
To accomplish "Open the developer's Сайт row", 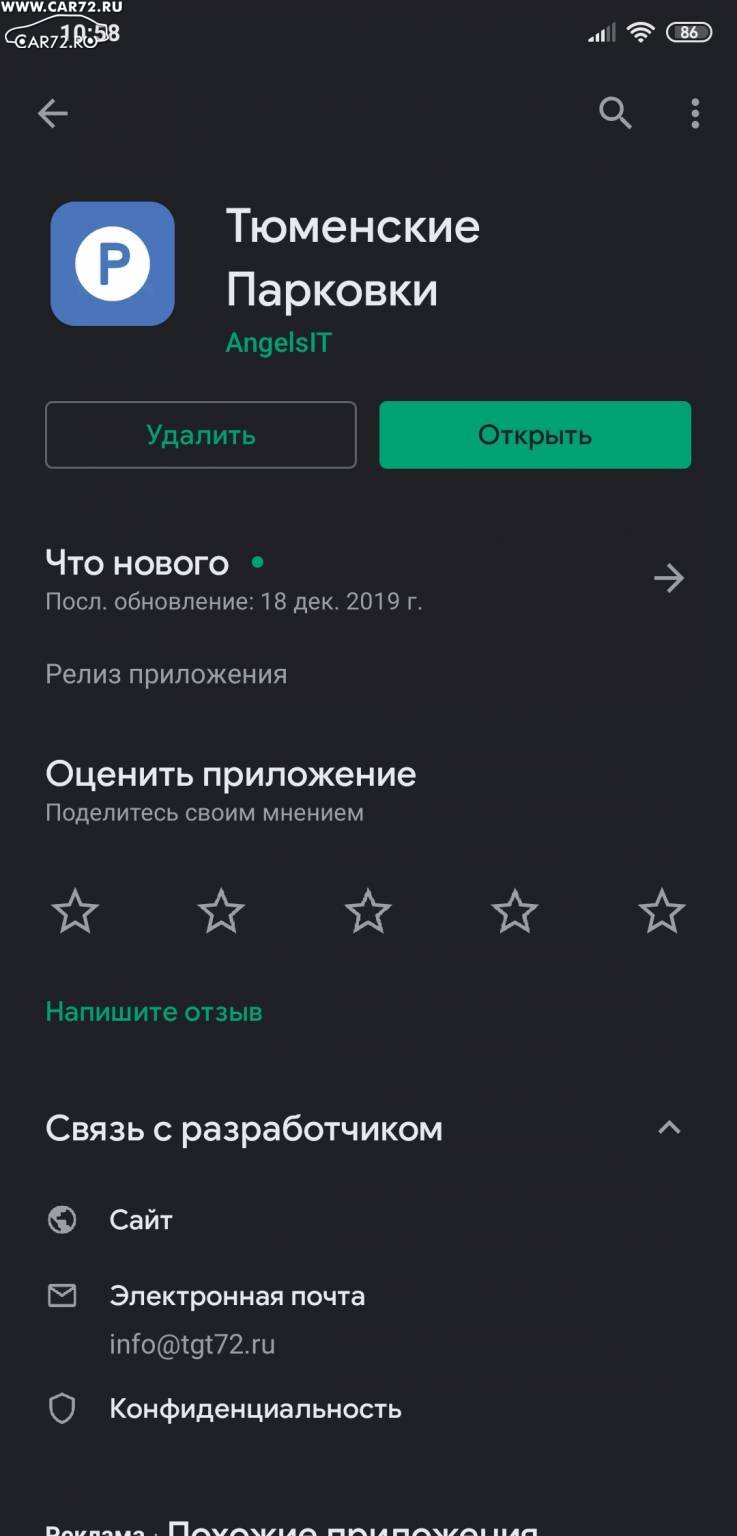I will coord(368,1220).
